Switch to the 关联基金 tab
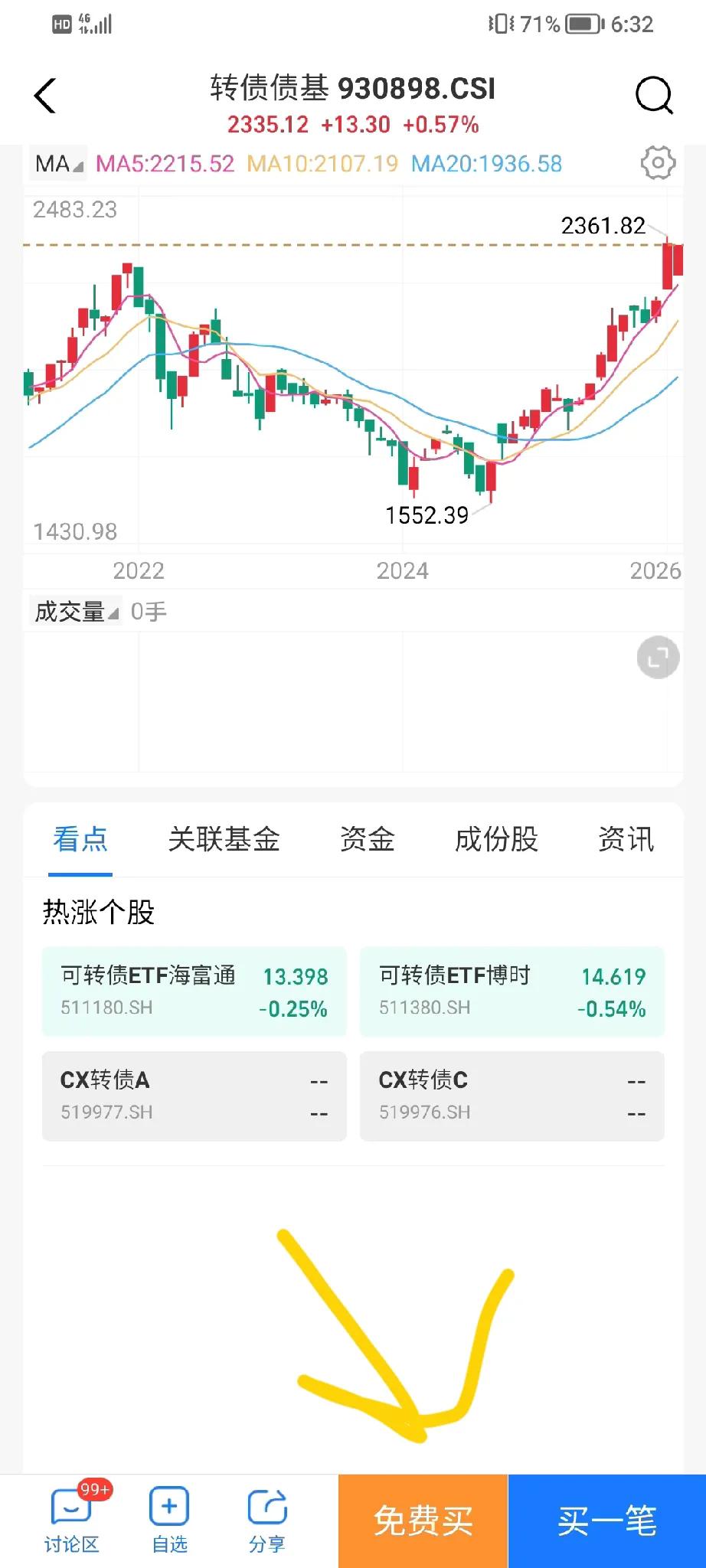Image resolution: width=706 pixels, height=1568 pixels. coord(224,839)
